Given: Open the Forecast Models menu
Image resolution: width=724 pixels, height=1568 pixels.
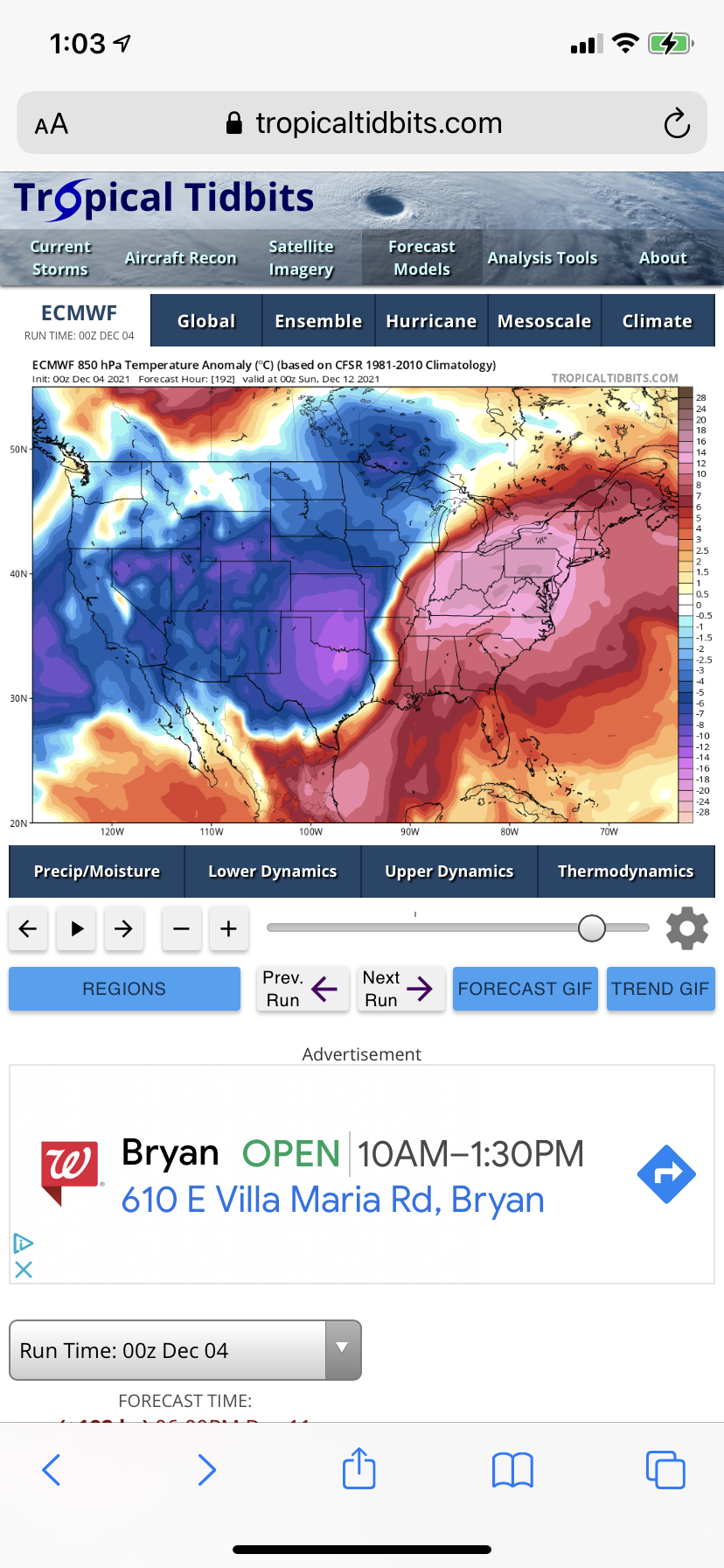Looking at the screenshot, I should pyautogui.click(x=421, y=257).
